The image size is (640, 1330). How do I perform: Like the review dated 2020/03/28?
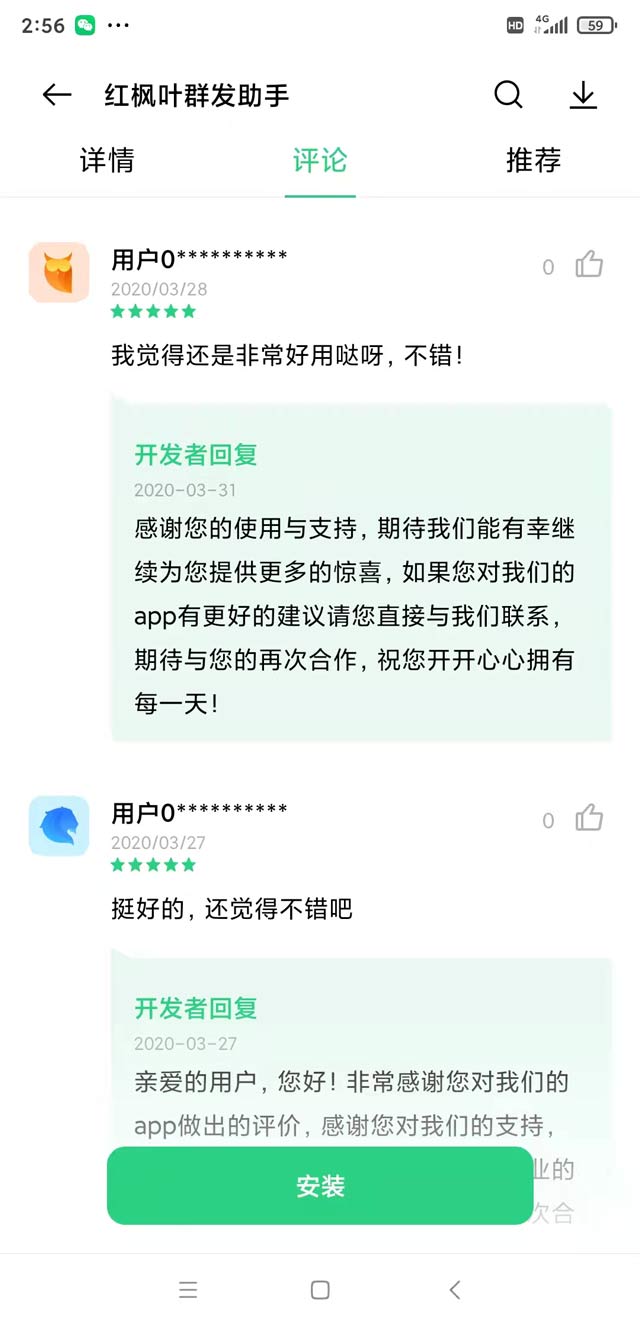tap(589, 265)
